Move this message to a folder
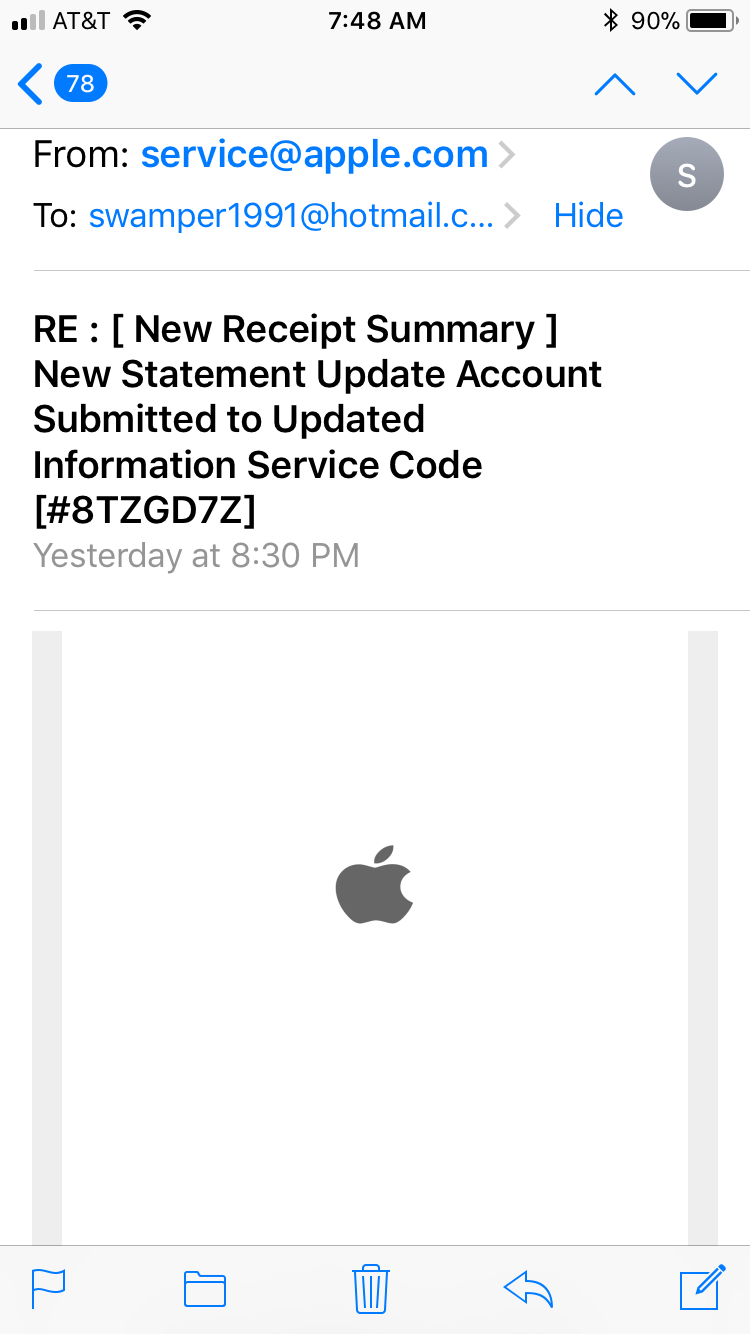 (x=205, y=1288)
